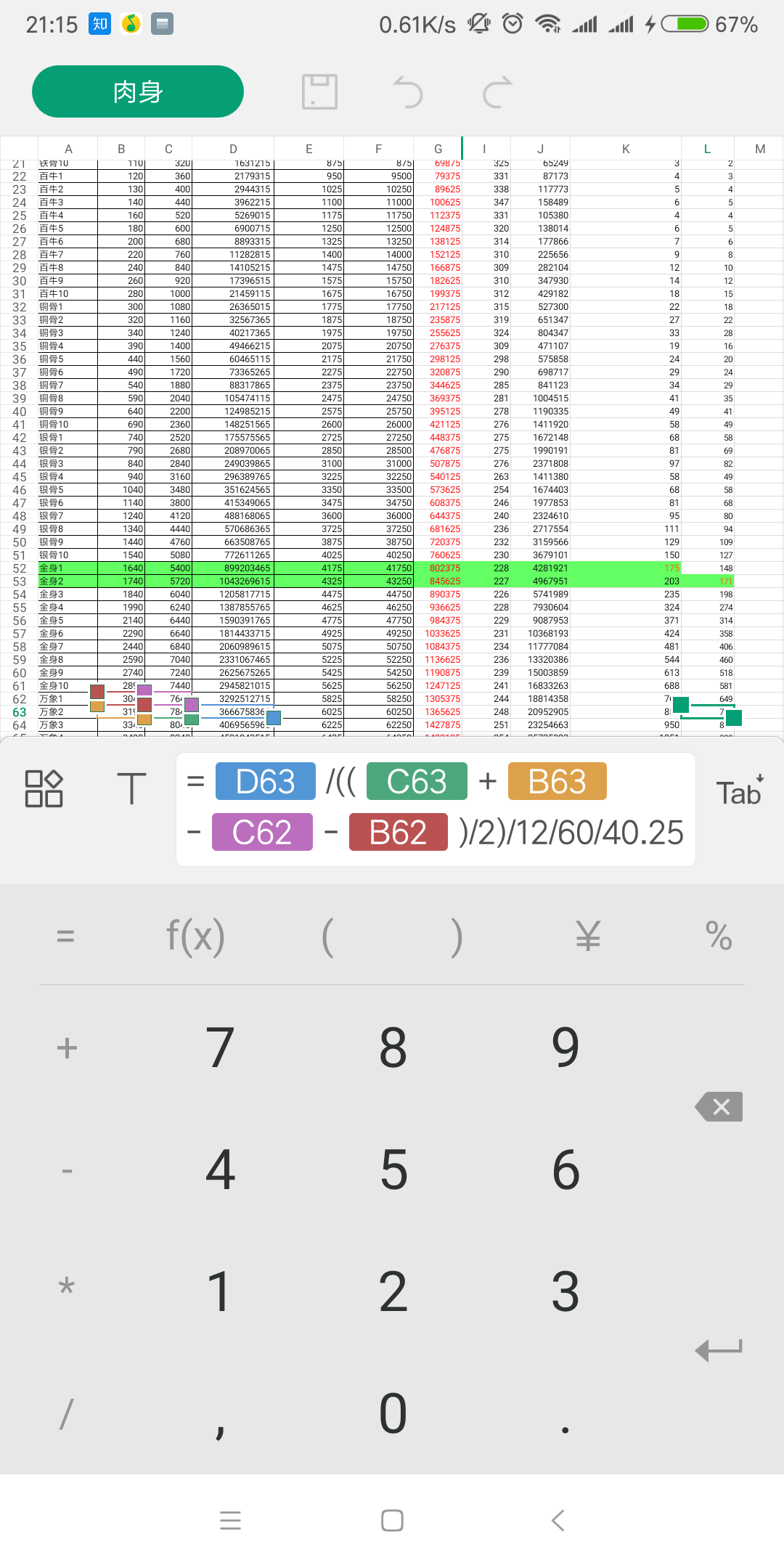Go back using the system back button

pos(558,1520)
